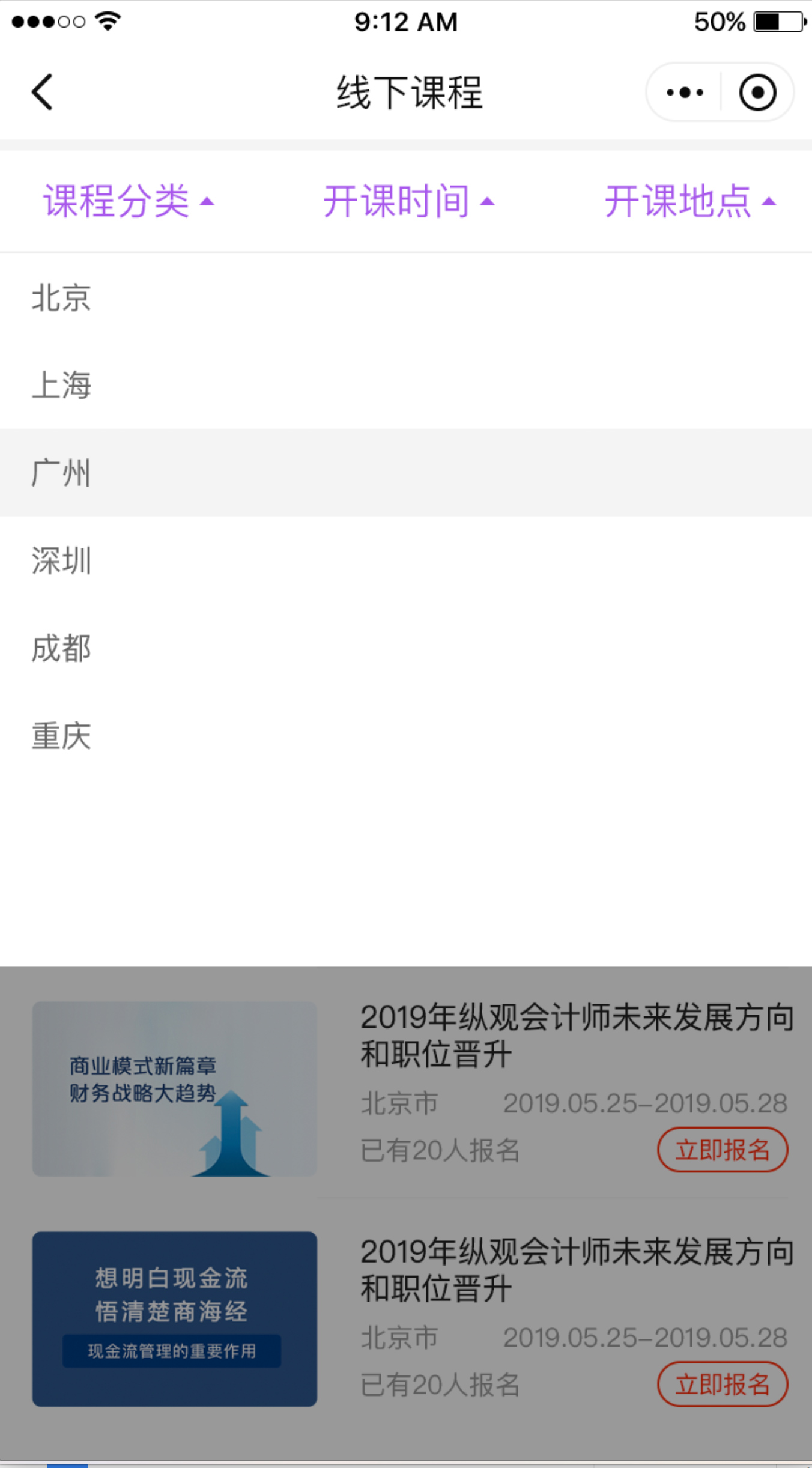Select 北京 as the course location
Viewport: 812px width, 1468px height.
(x=406, y=297)
